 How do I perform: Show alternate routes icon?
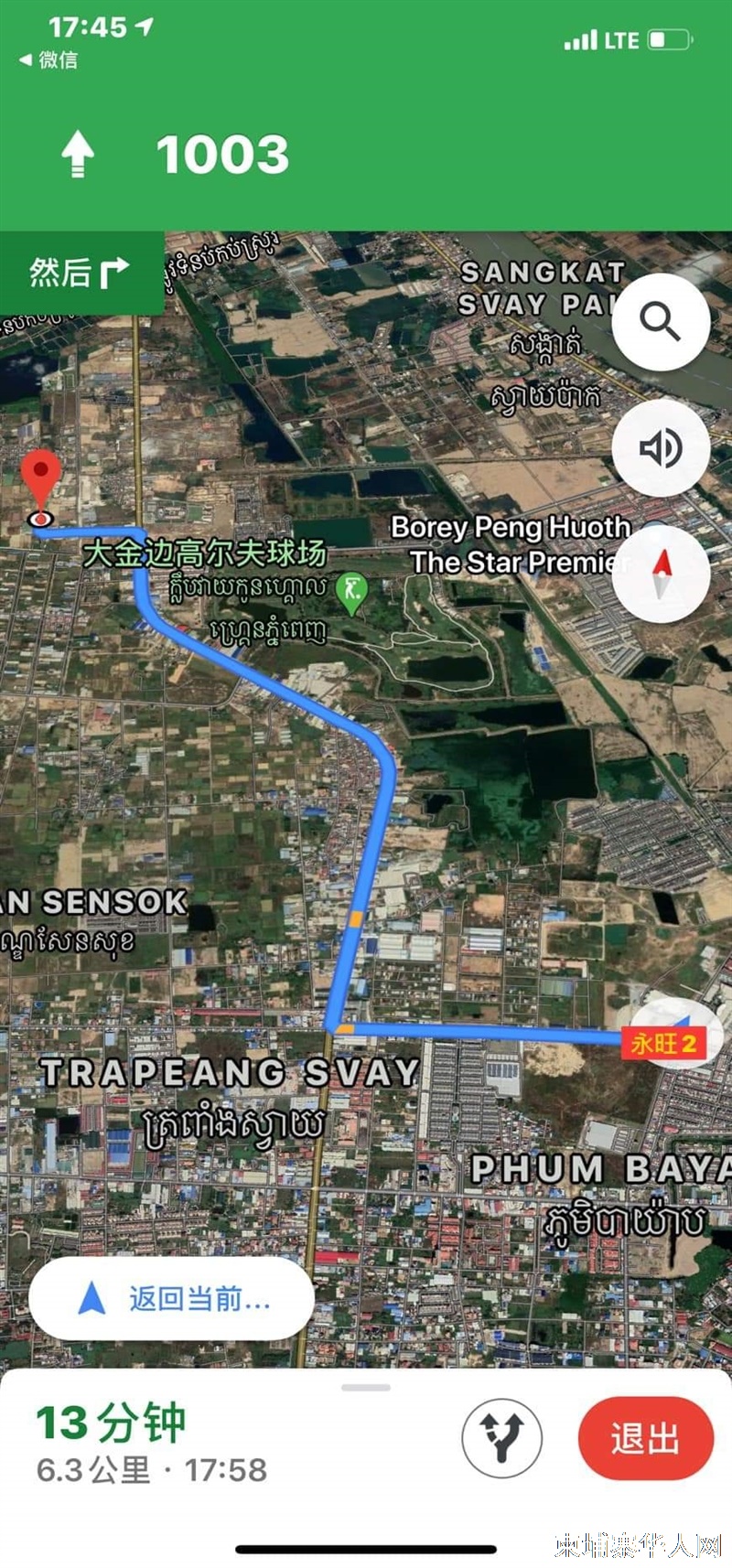(502, 1437)
